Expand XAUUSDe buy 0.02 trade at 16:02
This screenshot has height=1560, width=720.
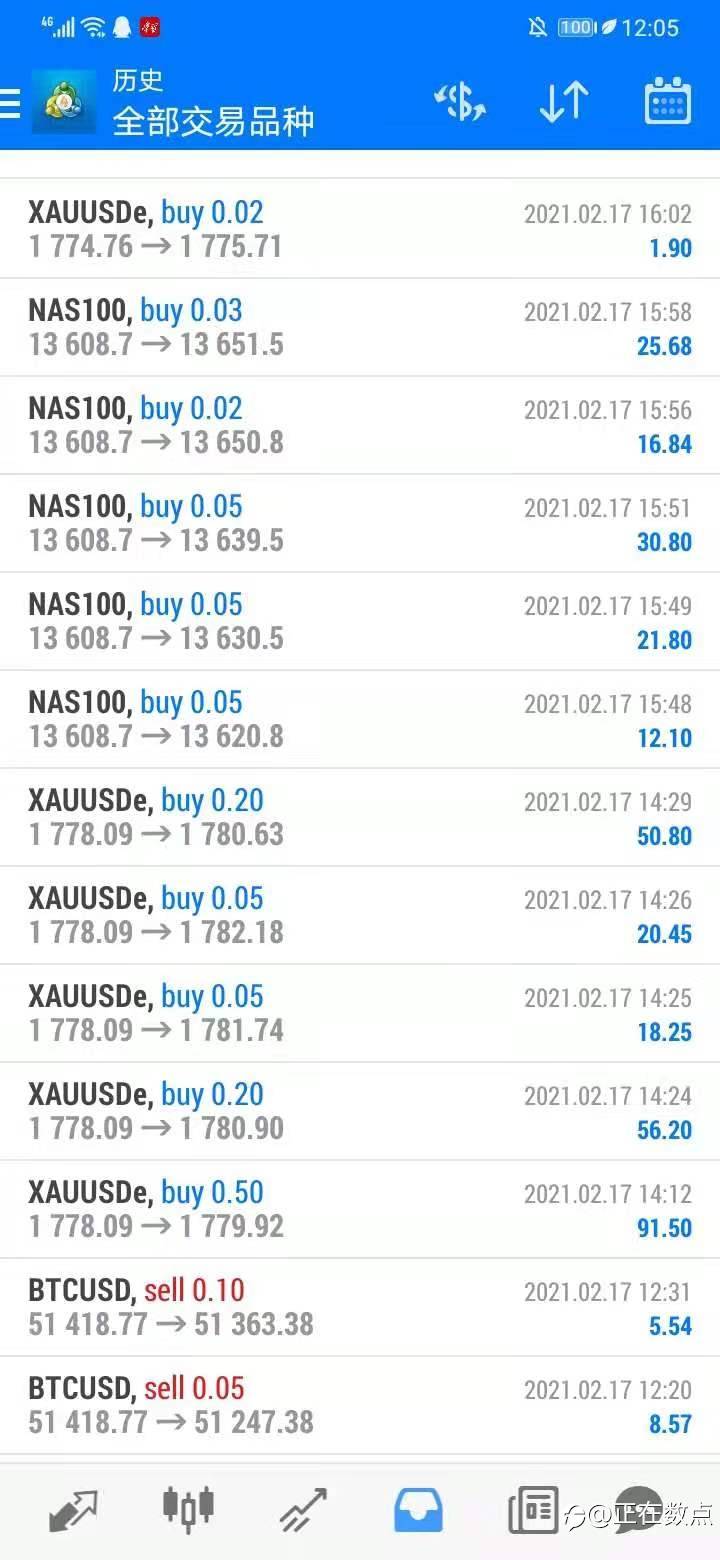pyautogui.click(x=360, y=229)
